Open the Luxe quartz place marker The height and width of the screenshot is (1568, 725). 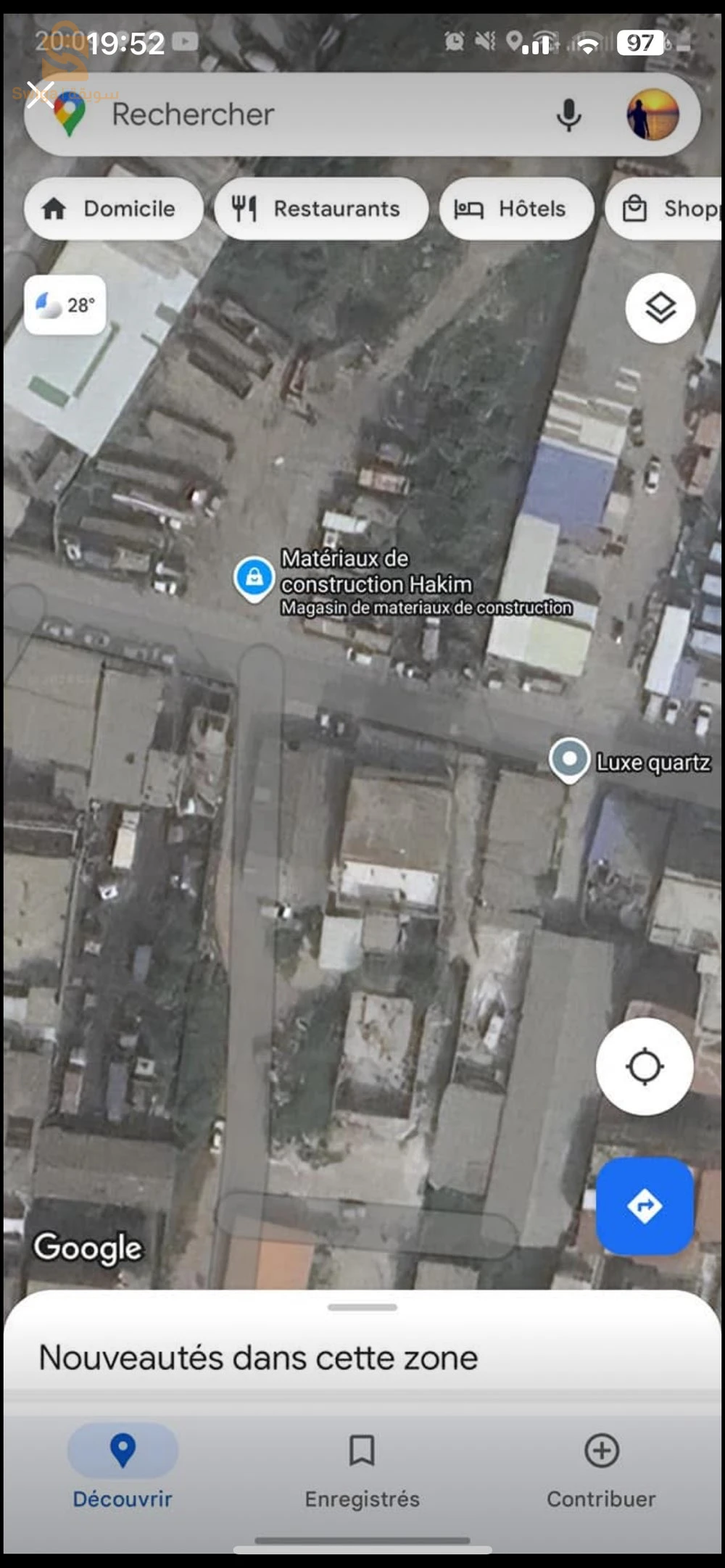point(570,760)
